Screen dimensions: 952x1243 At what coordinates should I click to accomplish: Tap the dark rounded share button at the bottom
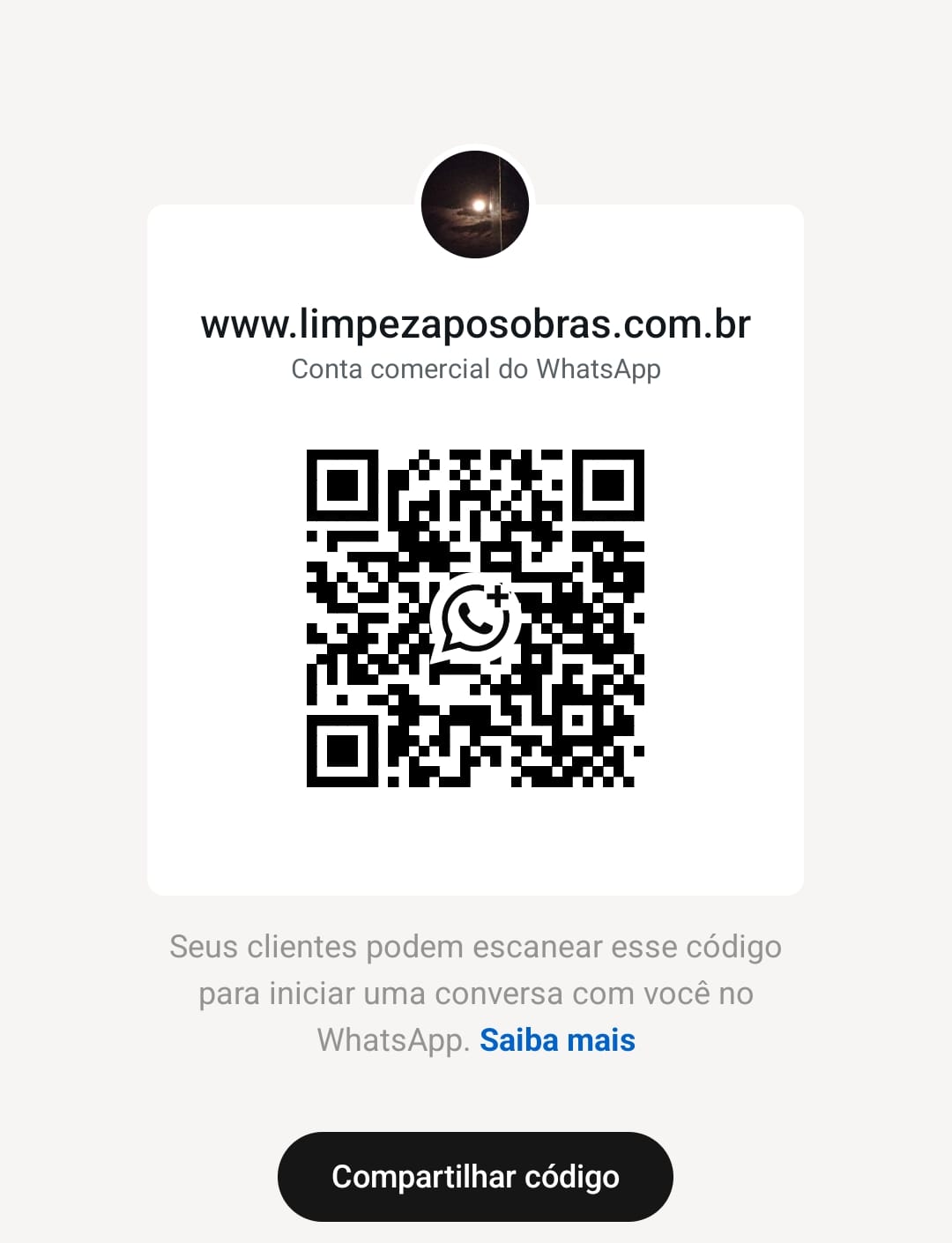coord(476,1176)
